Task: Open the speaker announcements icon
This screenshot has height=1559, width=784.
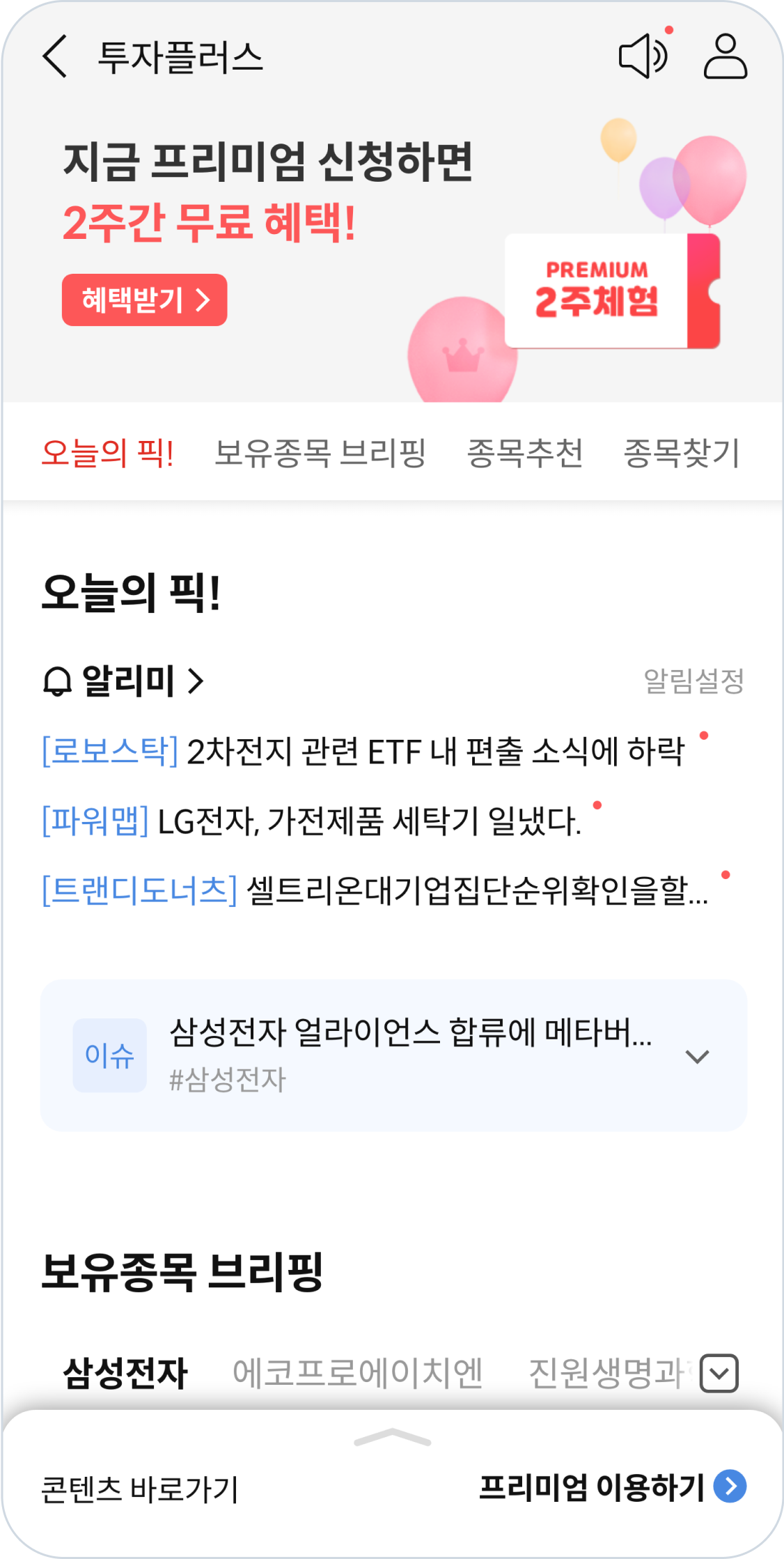Action: coord(643,56)
